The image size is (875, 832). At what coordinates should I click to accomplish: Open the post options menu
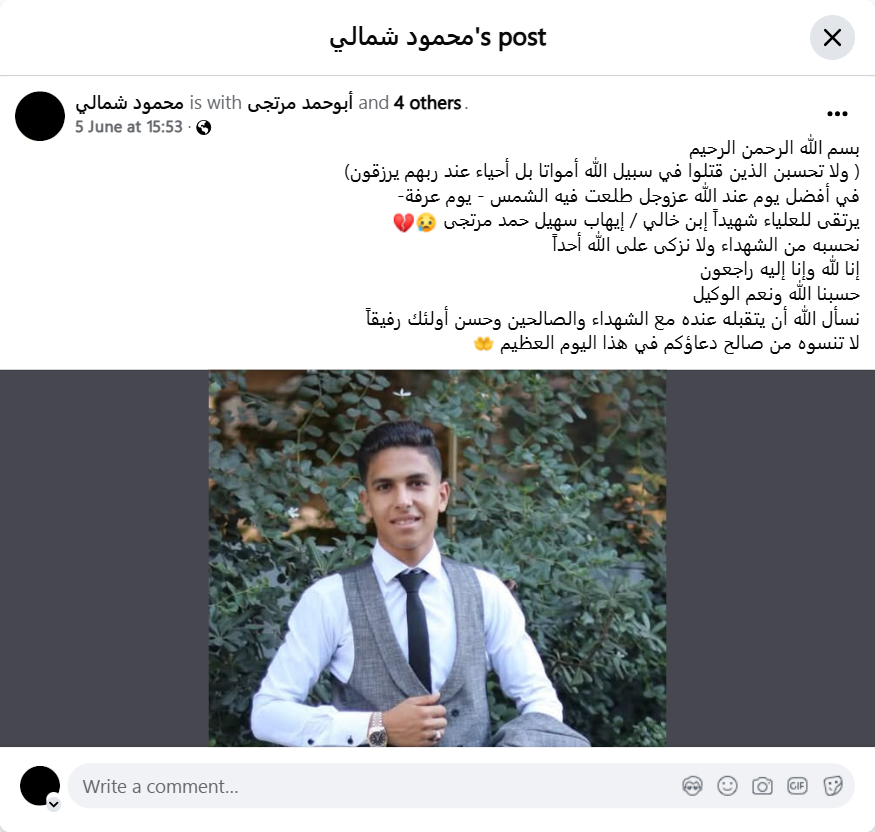pyautogui.click(x=837, y=114)
